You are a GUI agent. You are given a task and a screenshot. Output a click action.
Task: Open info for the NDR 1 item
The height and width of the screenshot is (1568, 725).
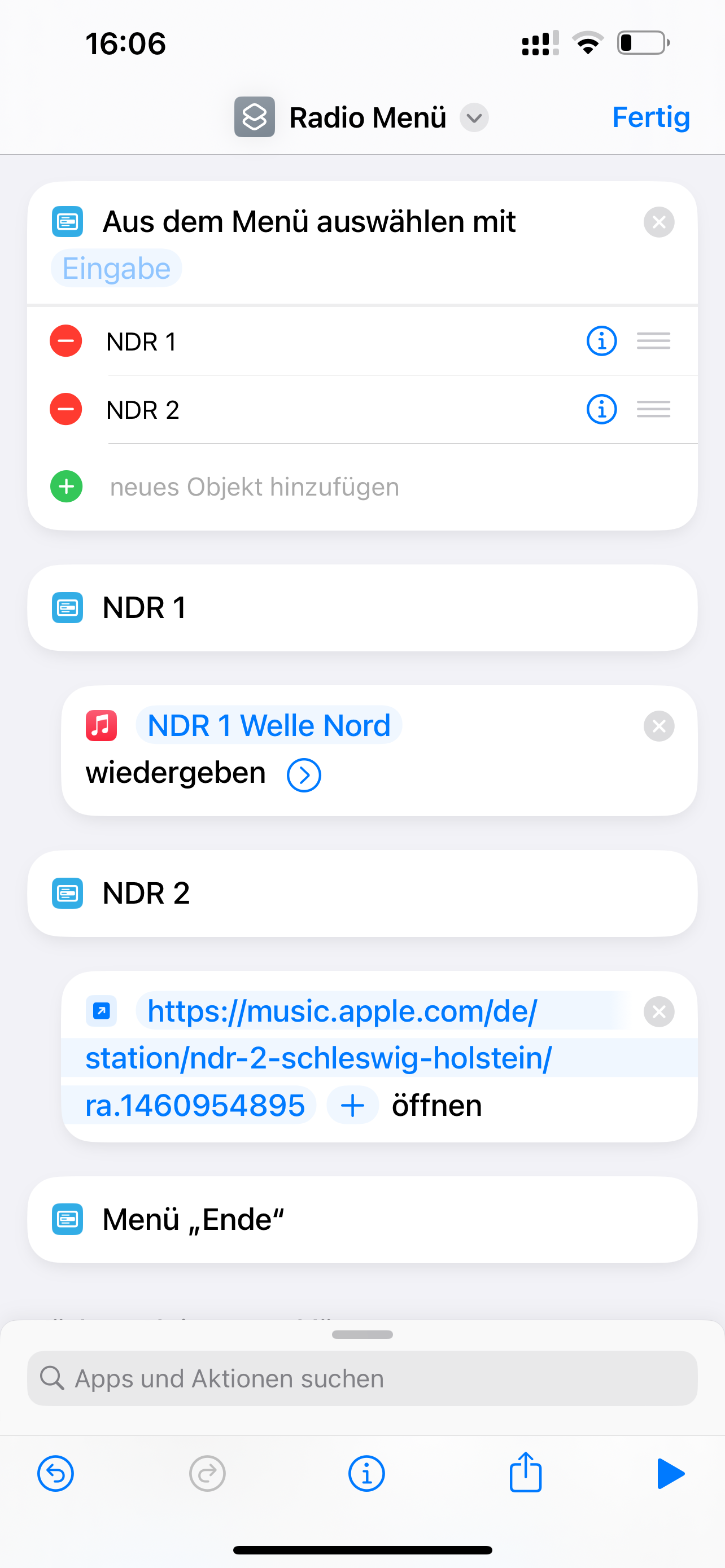[x=601, y=341]
